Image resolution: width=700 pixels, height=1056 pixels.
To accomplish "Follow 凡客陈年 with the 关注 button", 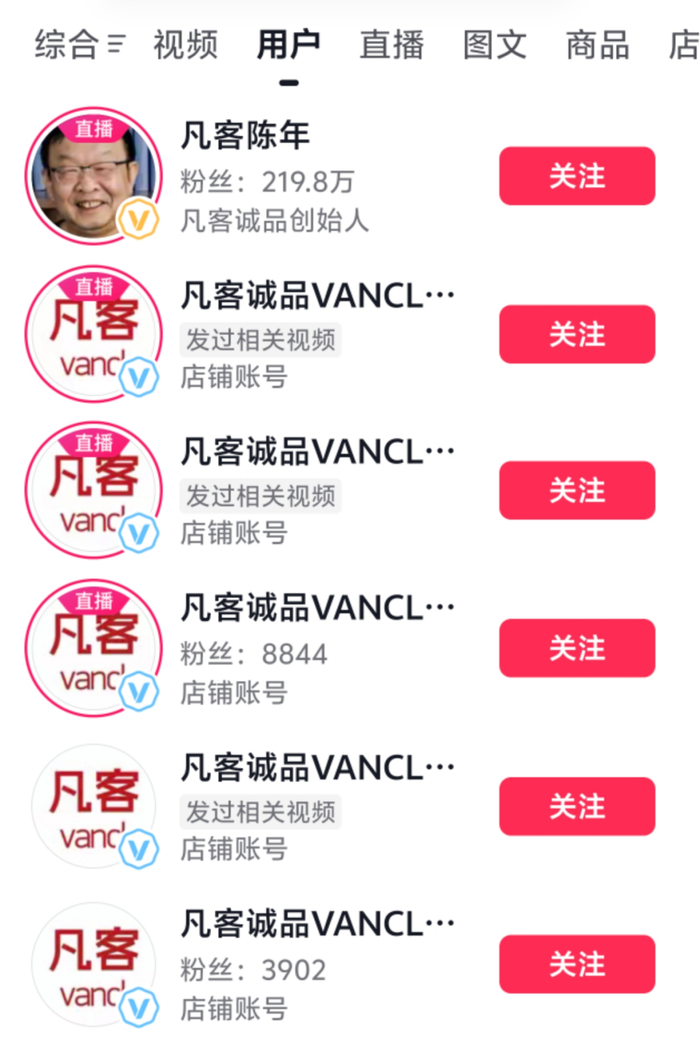I will [x=577, y=176].
